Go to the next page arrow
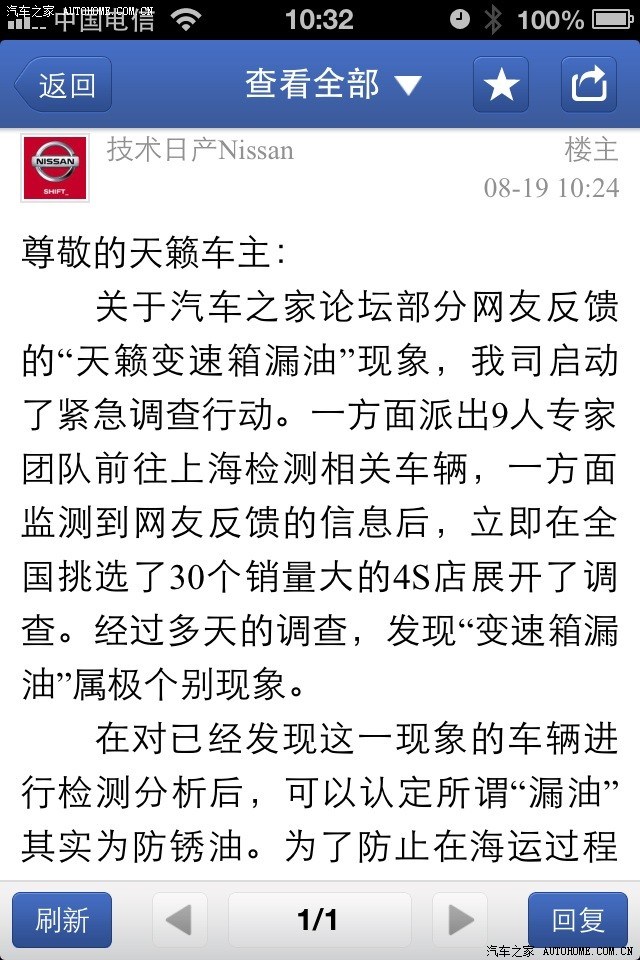This screenshot has width=640, height=960. pos(460,920)
